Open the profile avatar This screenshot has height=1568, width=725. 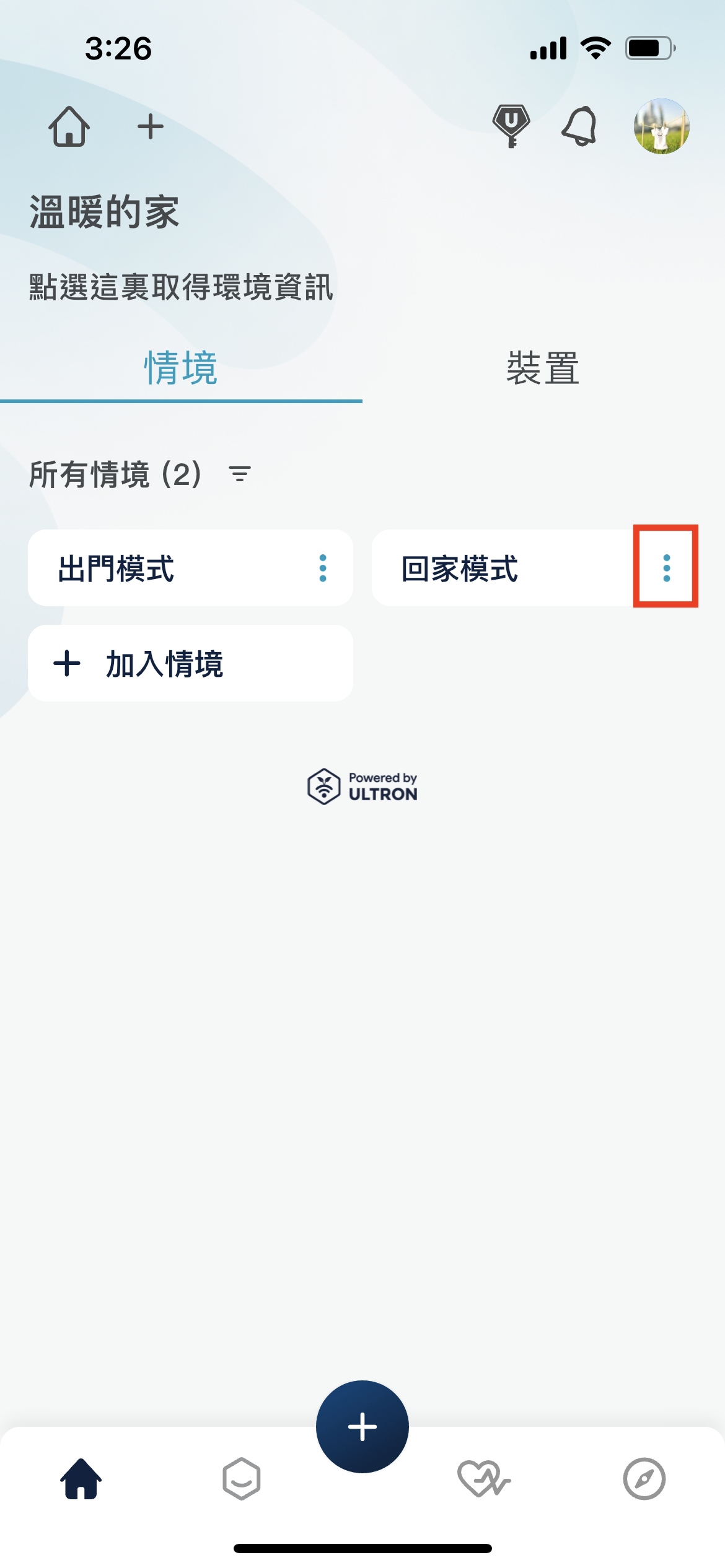point(661,126)
